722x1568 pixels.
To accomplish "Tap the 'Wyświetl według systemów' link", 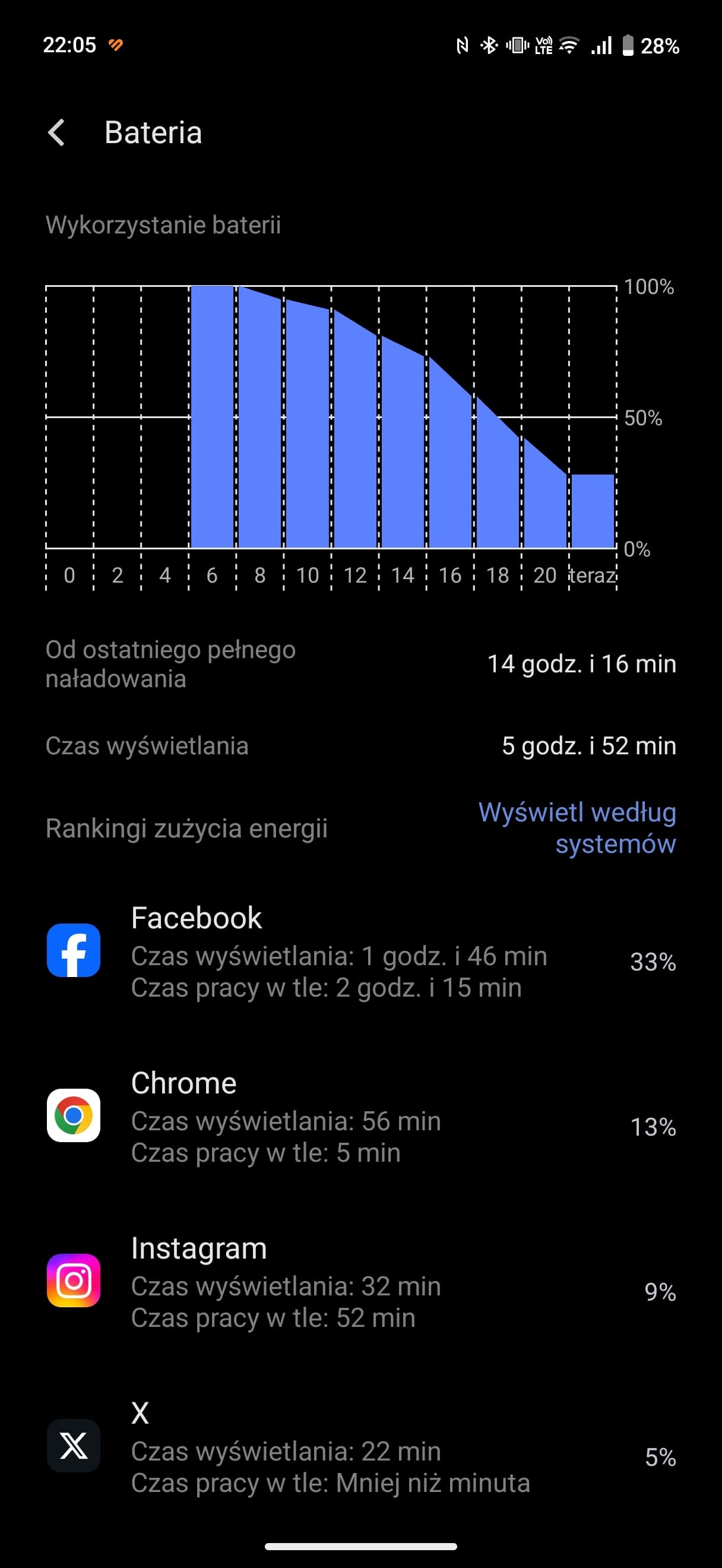I will pos(577,828).
